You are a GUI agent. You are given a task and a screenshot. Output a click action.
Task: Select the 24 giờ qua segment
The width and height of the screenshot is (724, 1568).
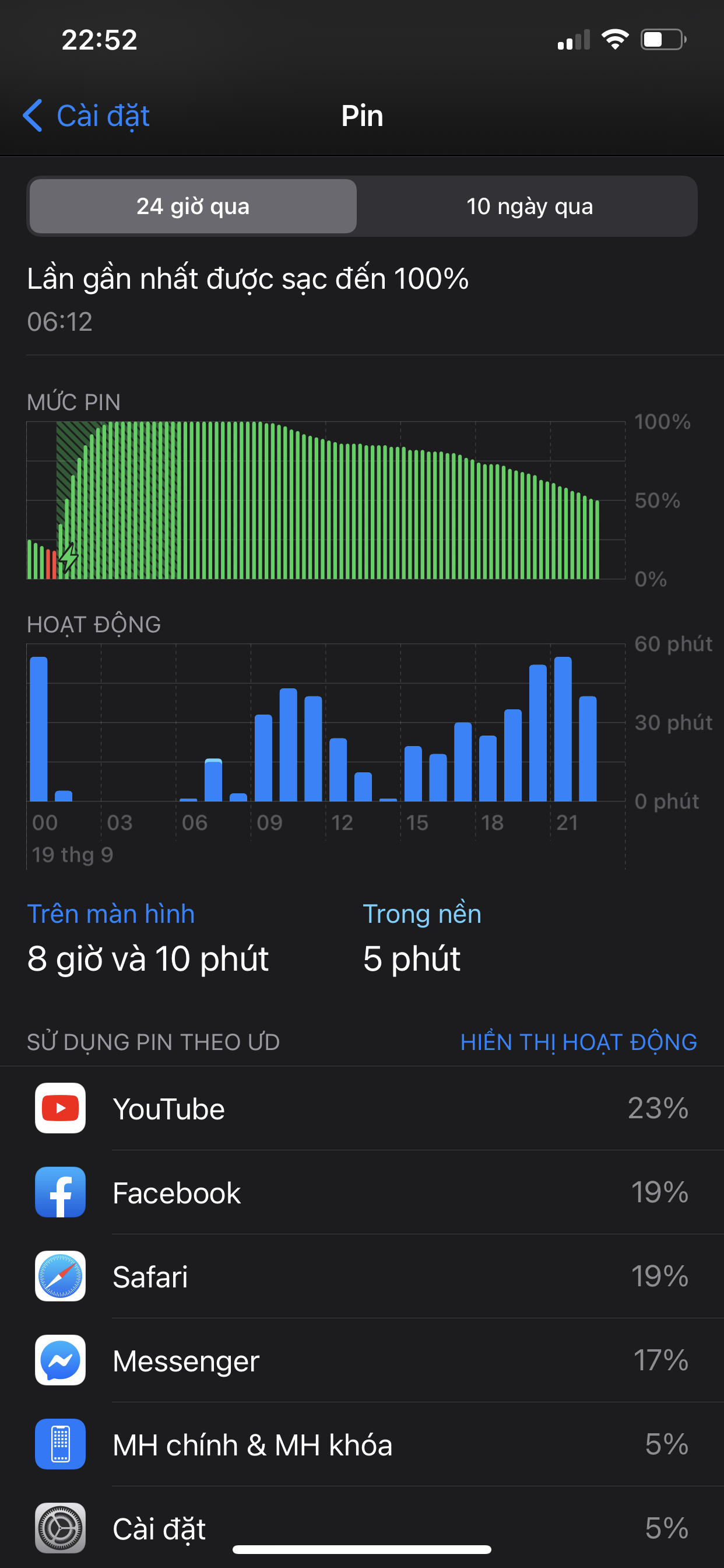[193, 206]
